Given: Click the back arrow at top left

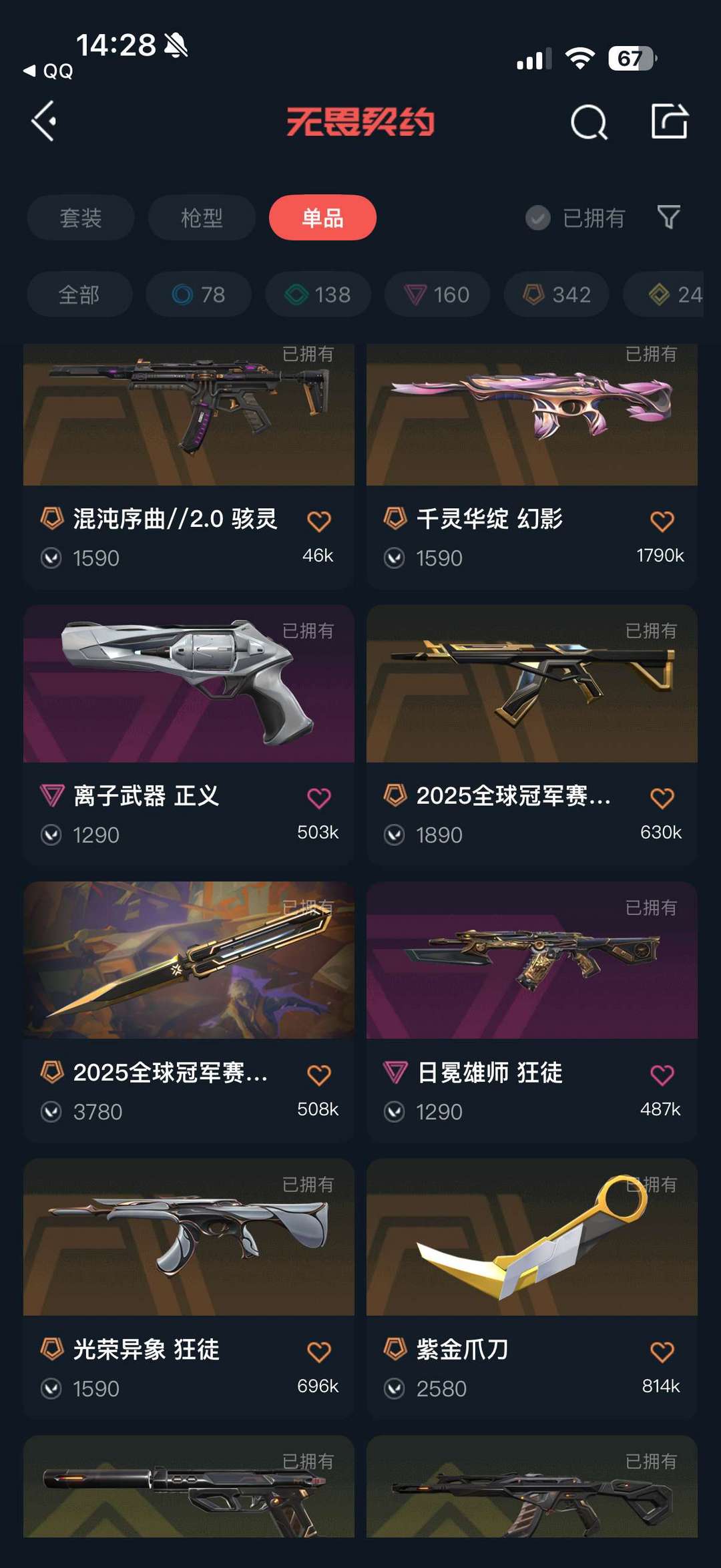Looking at the screenshot, I should click(44, 122).
